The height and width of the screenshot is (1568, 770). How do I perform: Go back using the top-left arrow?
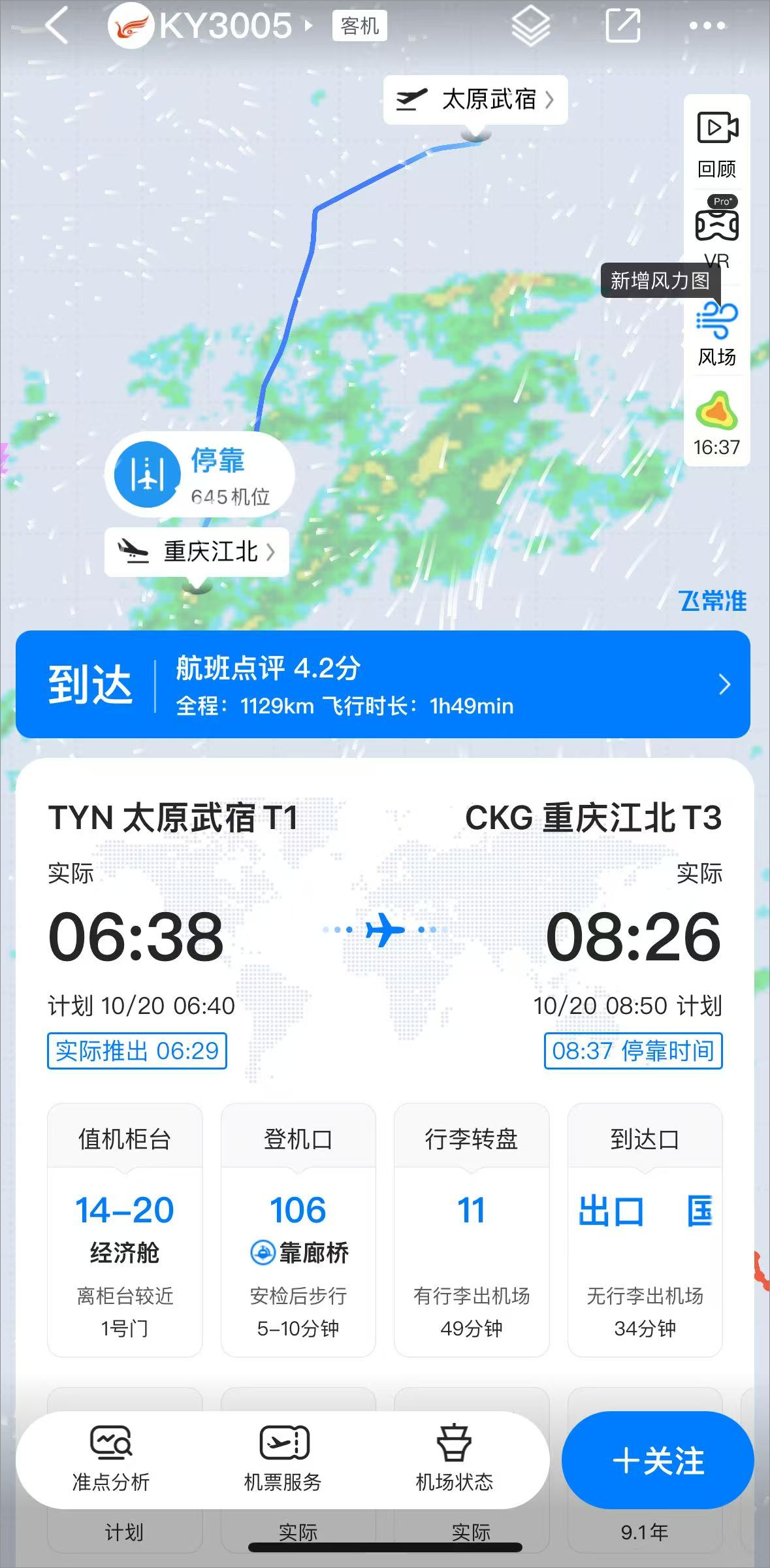57,26
